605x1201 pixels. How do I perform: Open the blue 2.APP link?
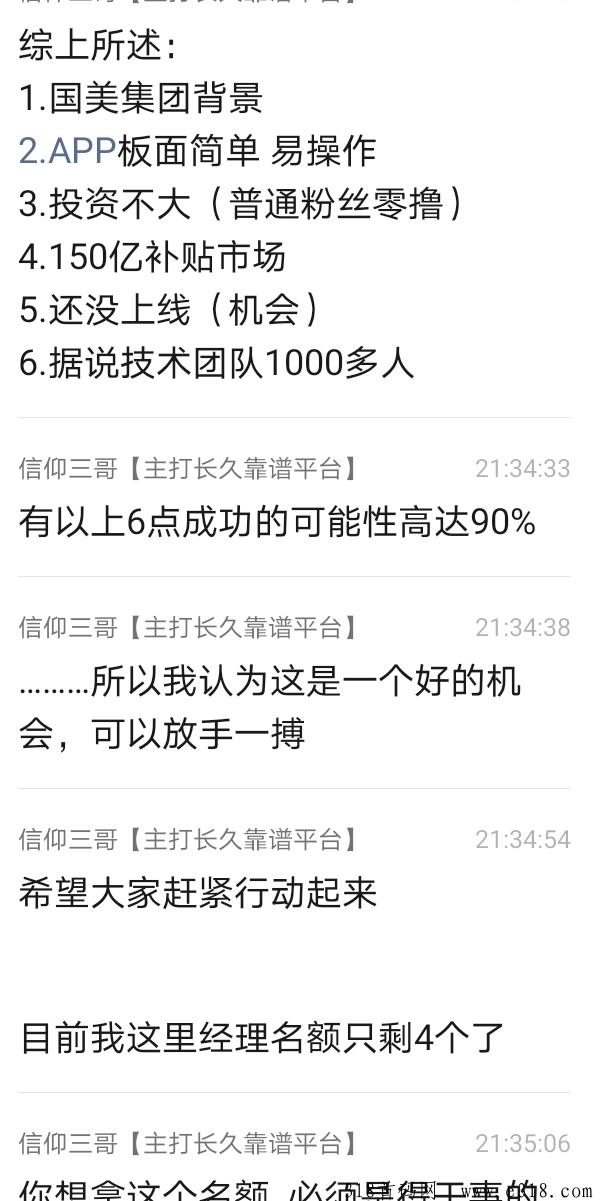pos(67,150)
